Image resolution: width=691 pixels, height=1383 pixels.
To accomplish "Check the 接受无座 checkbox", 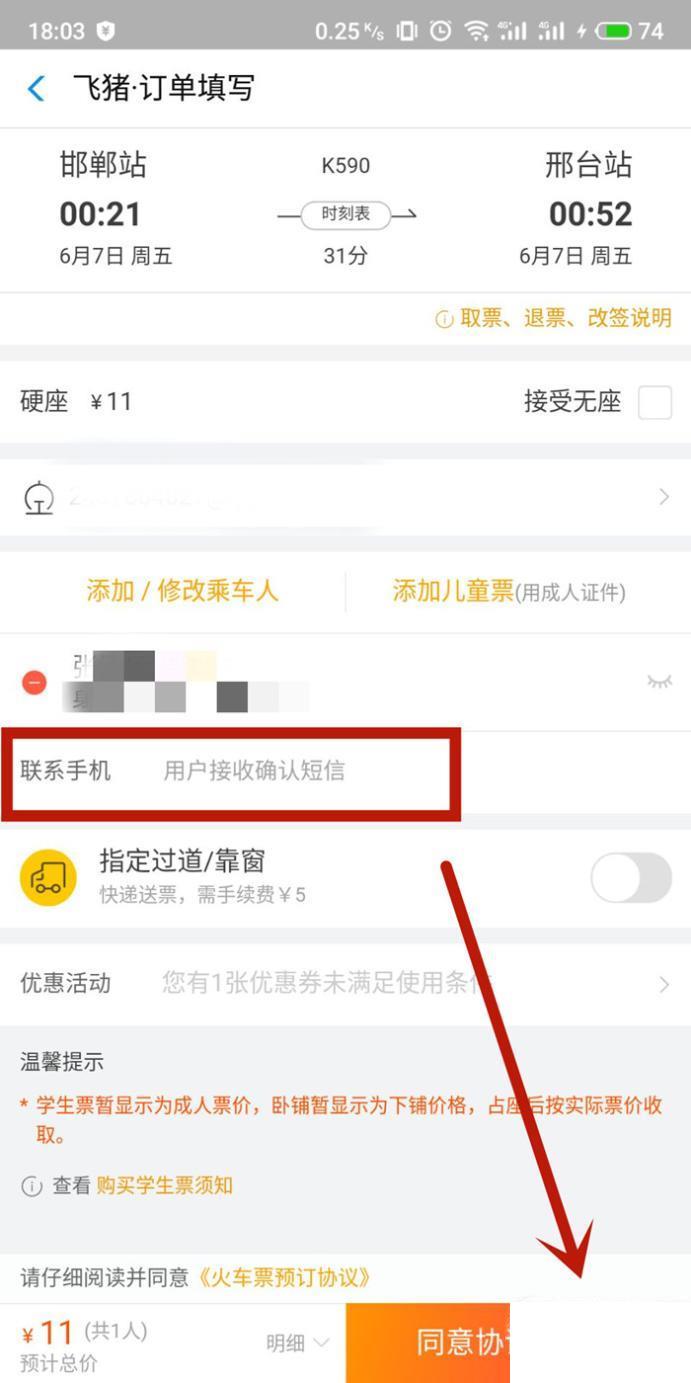I will (x=655, y=403).
